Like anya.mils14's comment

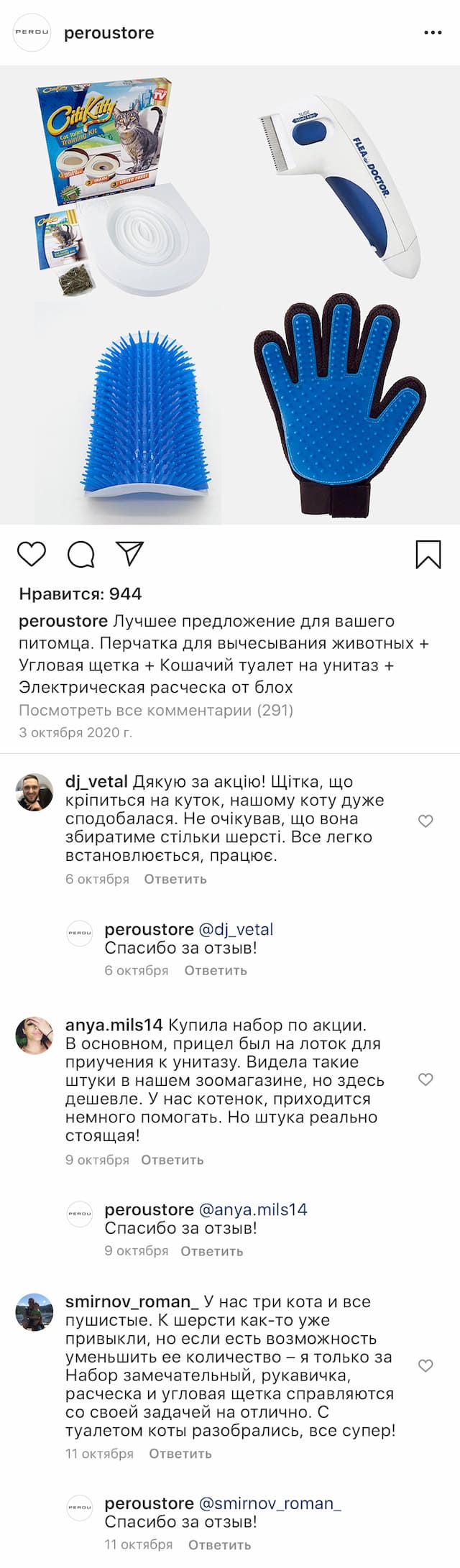pos(425,1079)
